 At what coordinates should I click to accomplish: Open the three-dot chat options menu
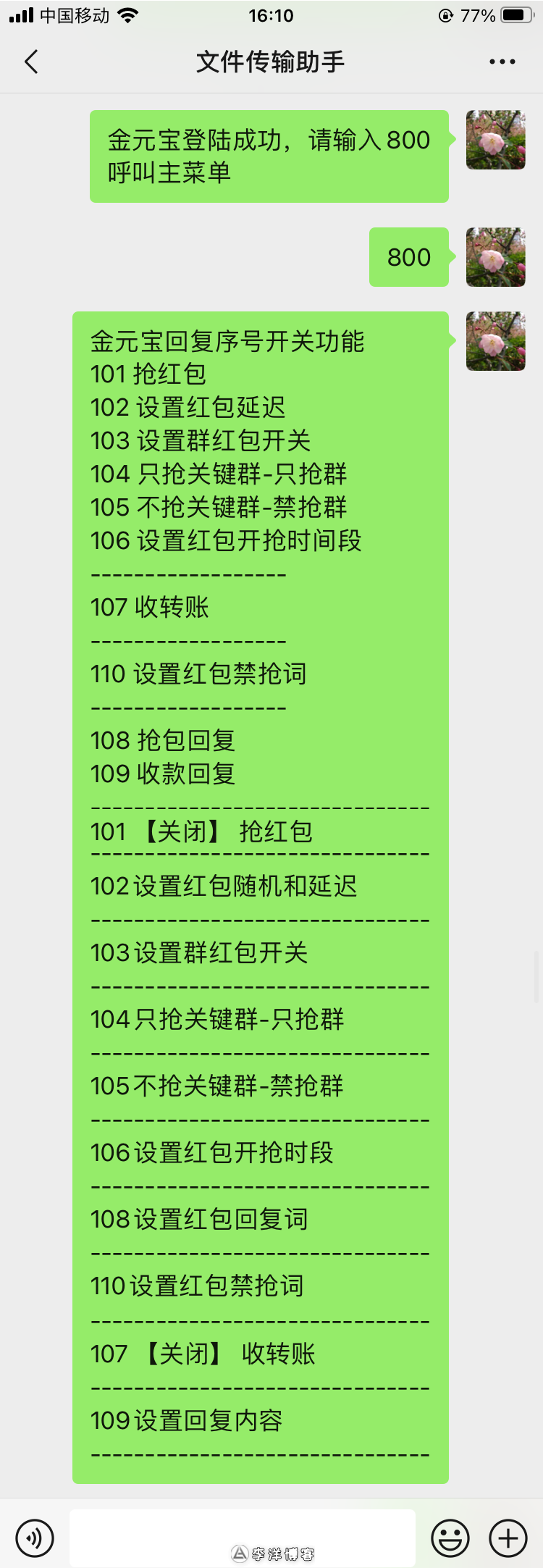coord(502,62)
